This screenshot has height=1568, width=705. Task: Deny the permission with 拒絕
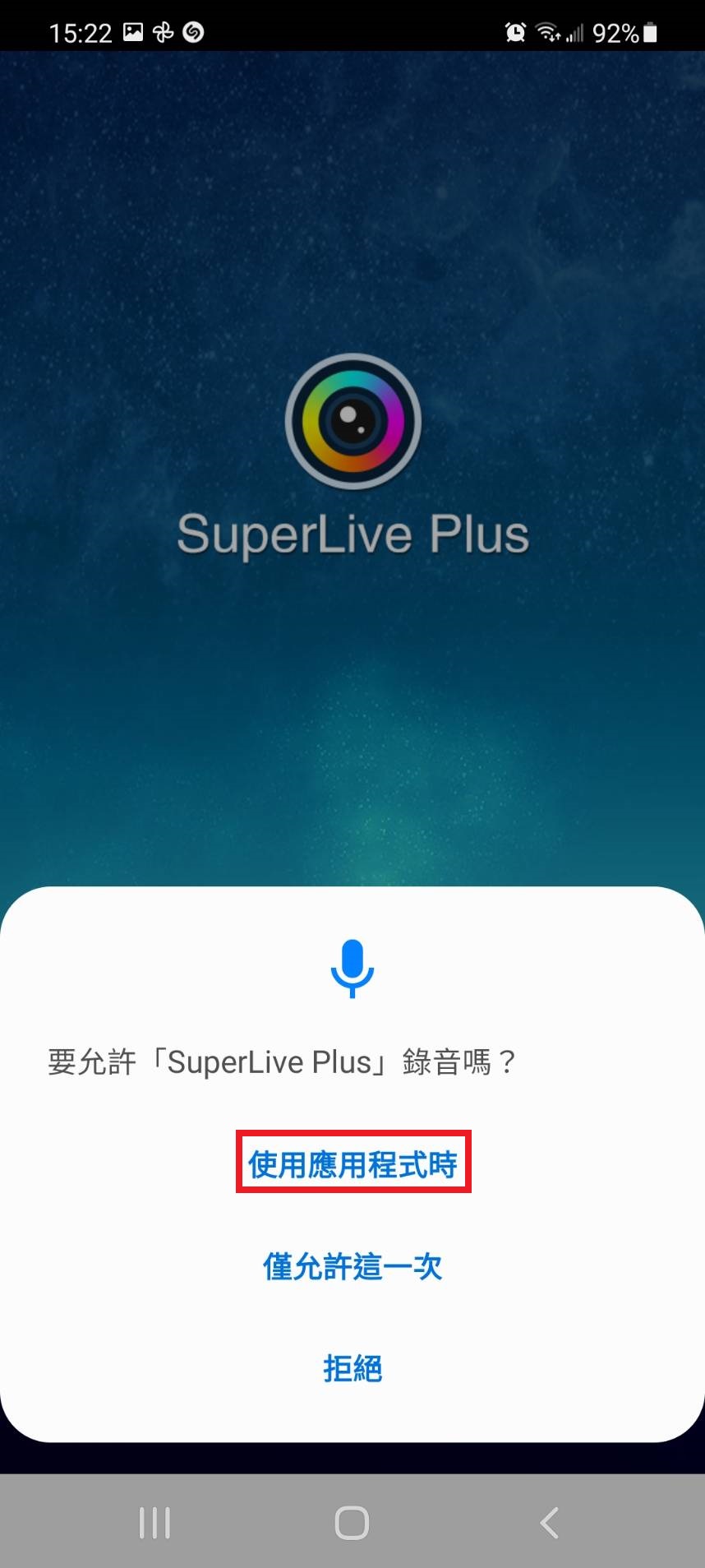coord(352,1368)
